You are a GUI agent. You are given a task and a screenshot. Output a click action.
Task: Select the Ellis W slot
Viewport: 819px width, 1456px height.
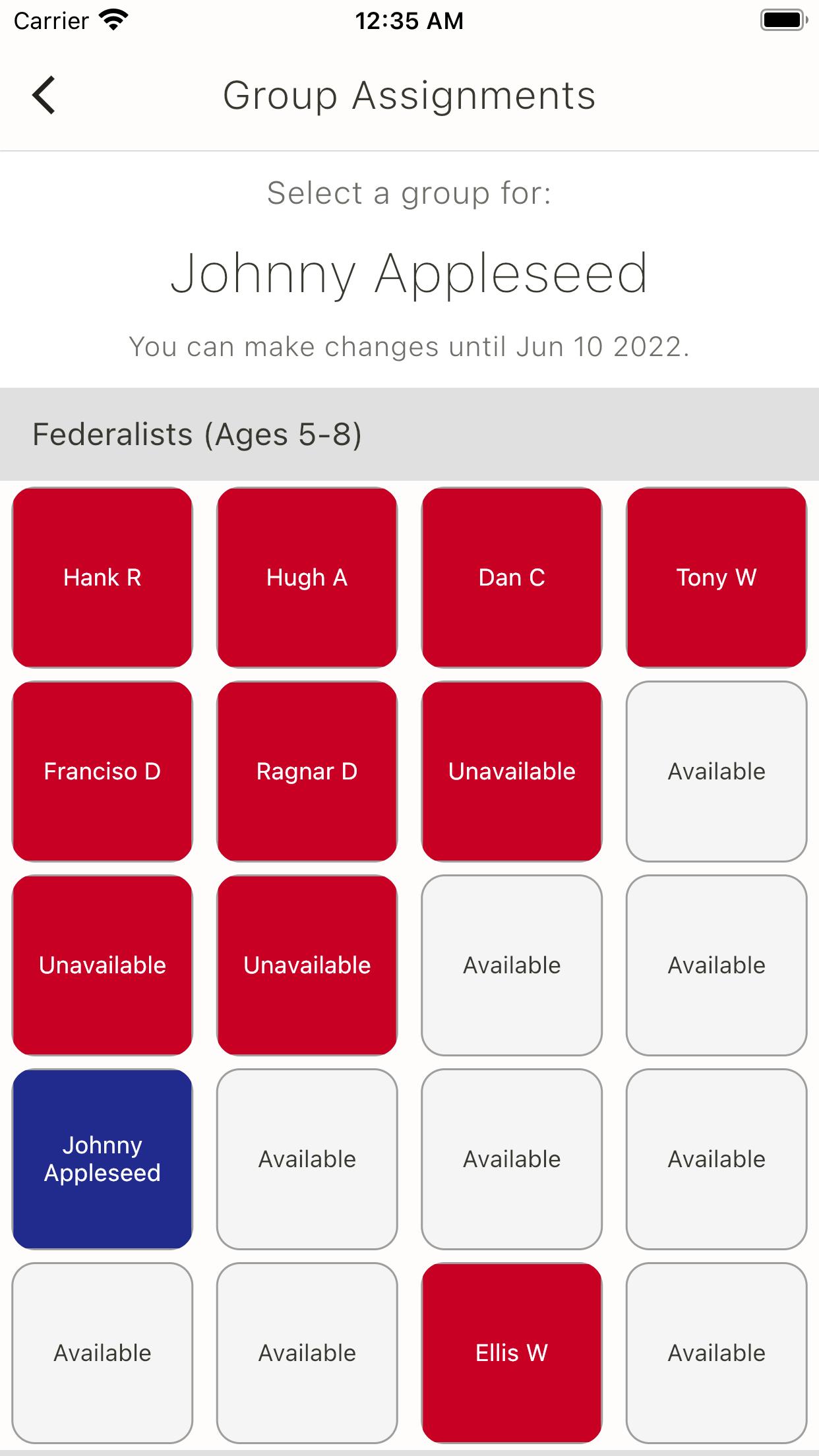tap(512, 1353)
